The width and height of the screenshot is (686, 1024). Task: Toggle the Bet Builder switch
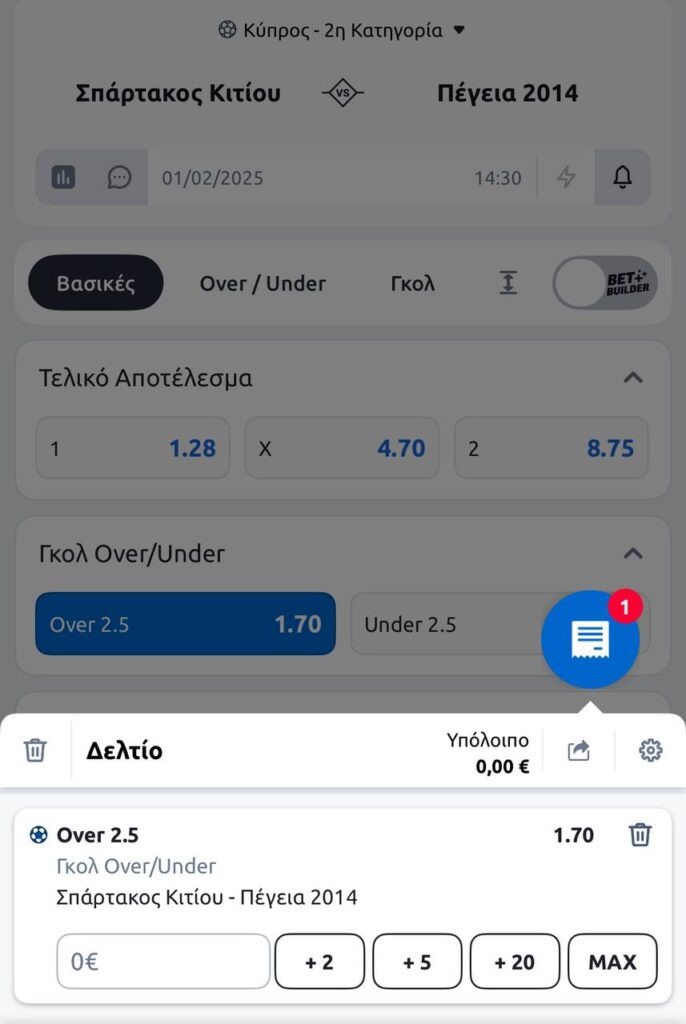point(604,283)
